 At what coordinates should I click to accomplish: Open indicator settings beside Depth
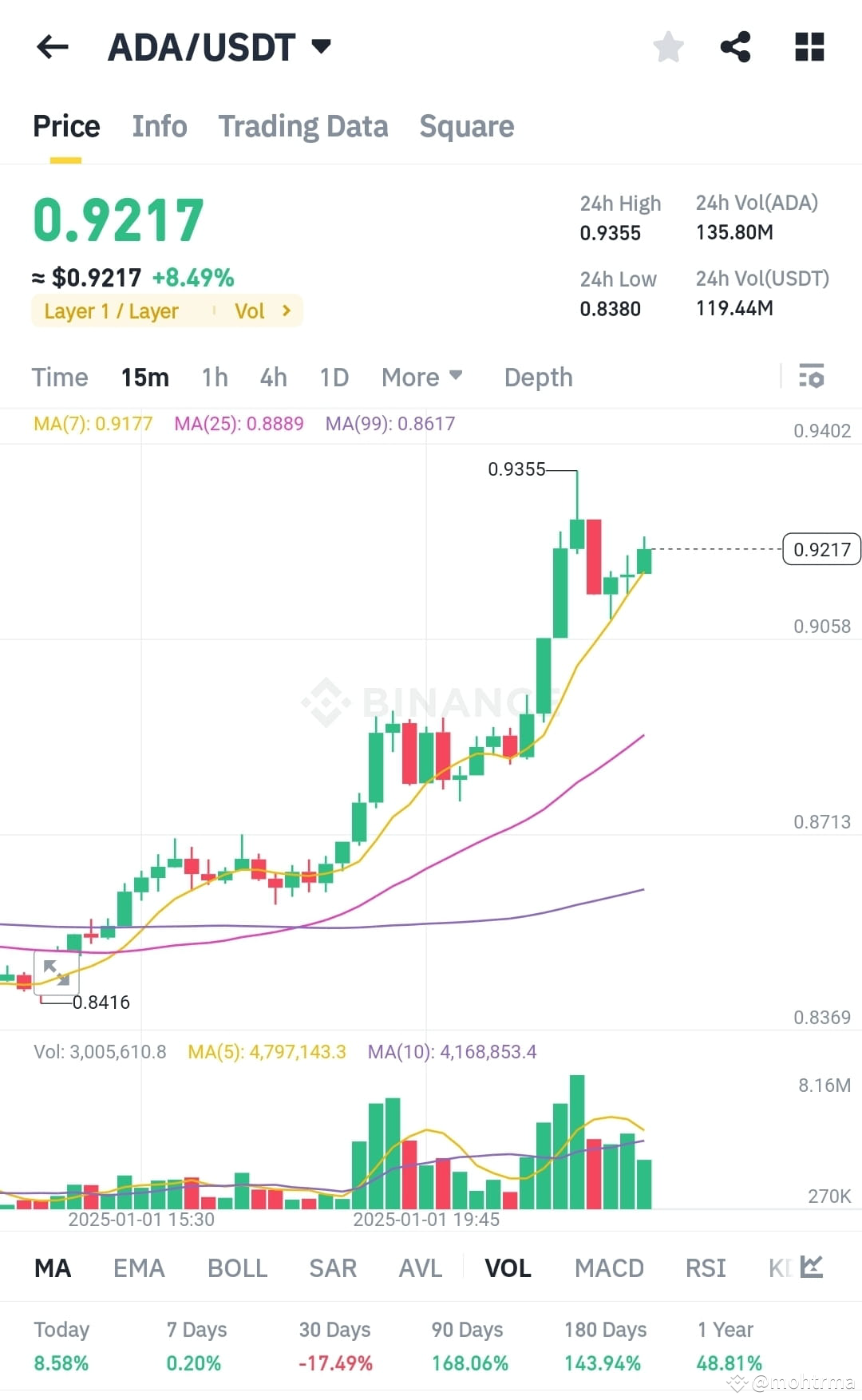coord(812,376)
